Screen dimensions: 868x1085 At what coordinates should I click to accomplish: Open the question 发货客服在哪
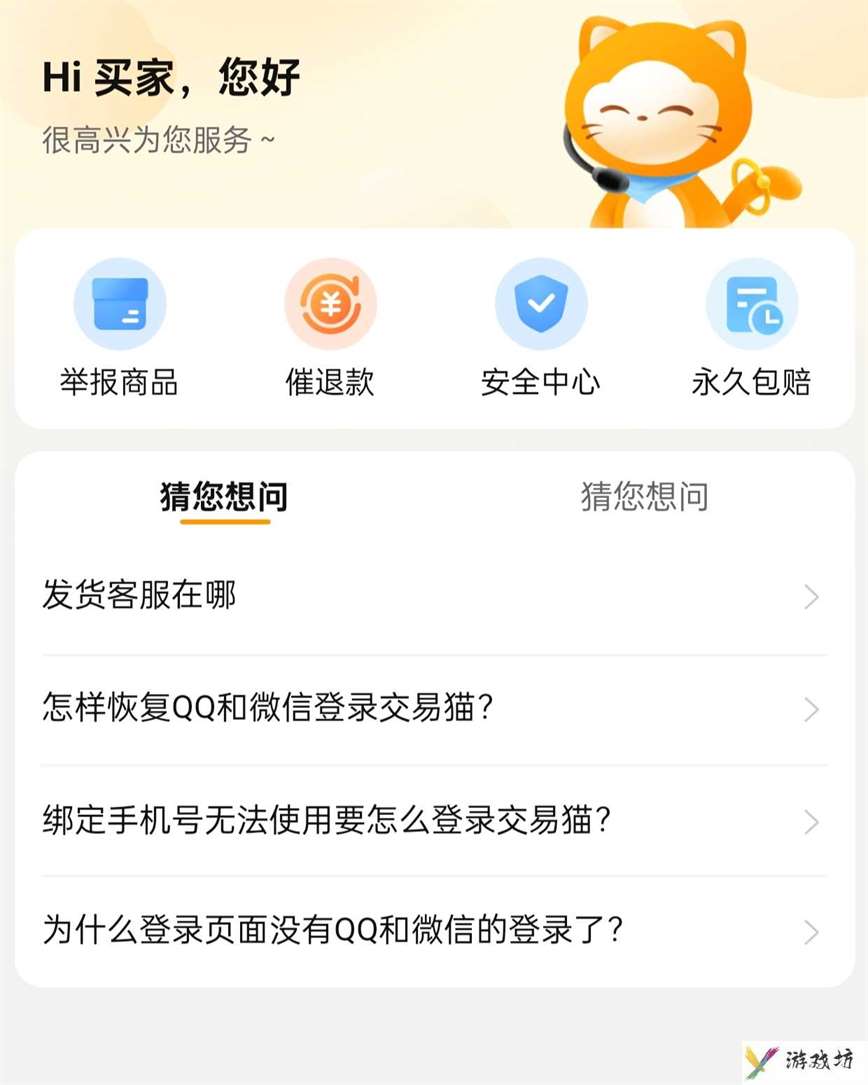click(434, 598)
